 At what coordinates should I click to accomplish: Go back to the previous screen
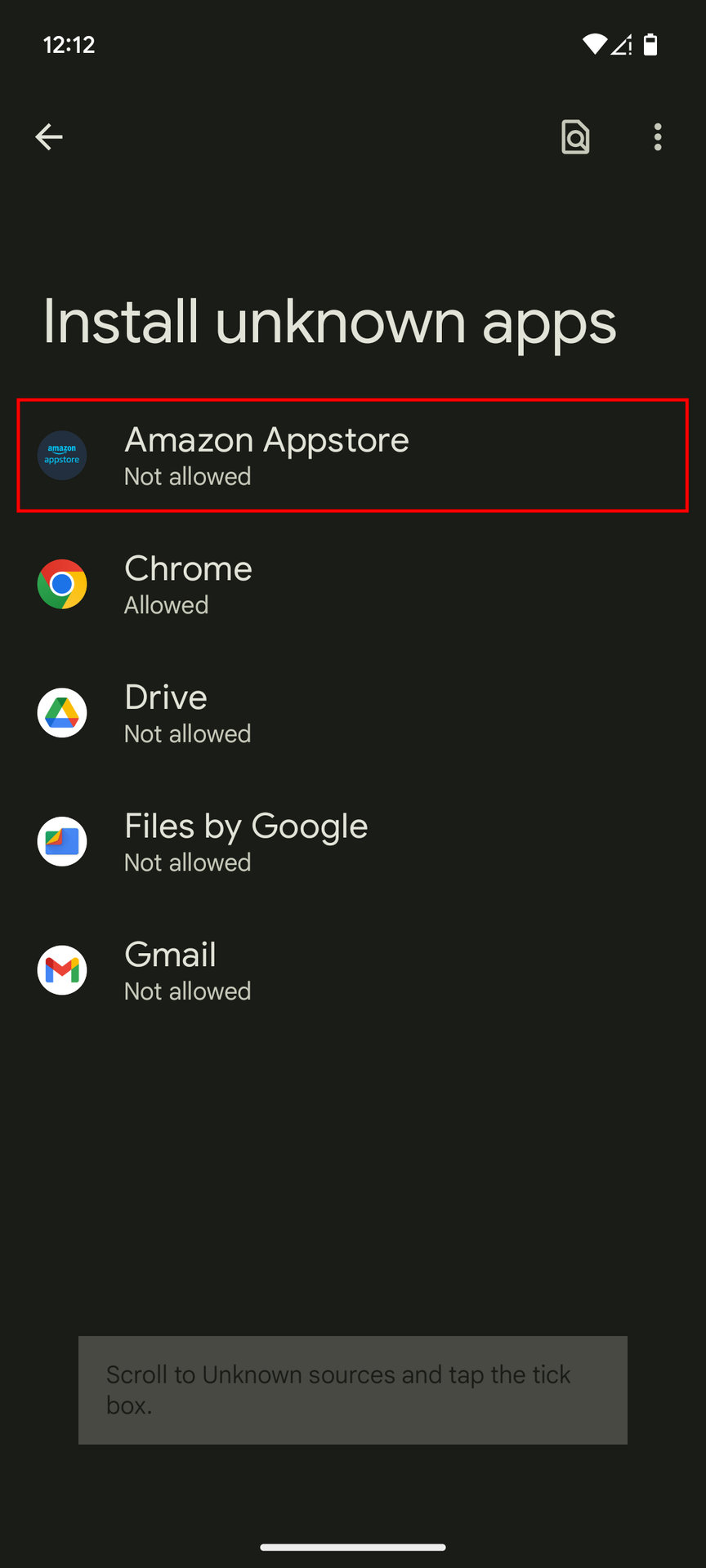point(49,137)
